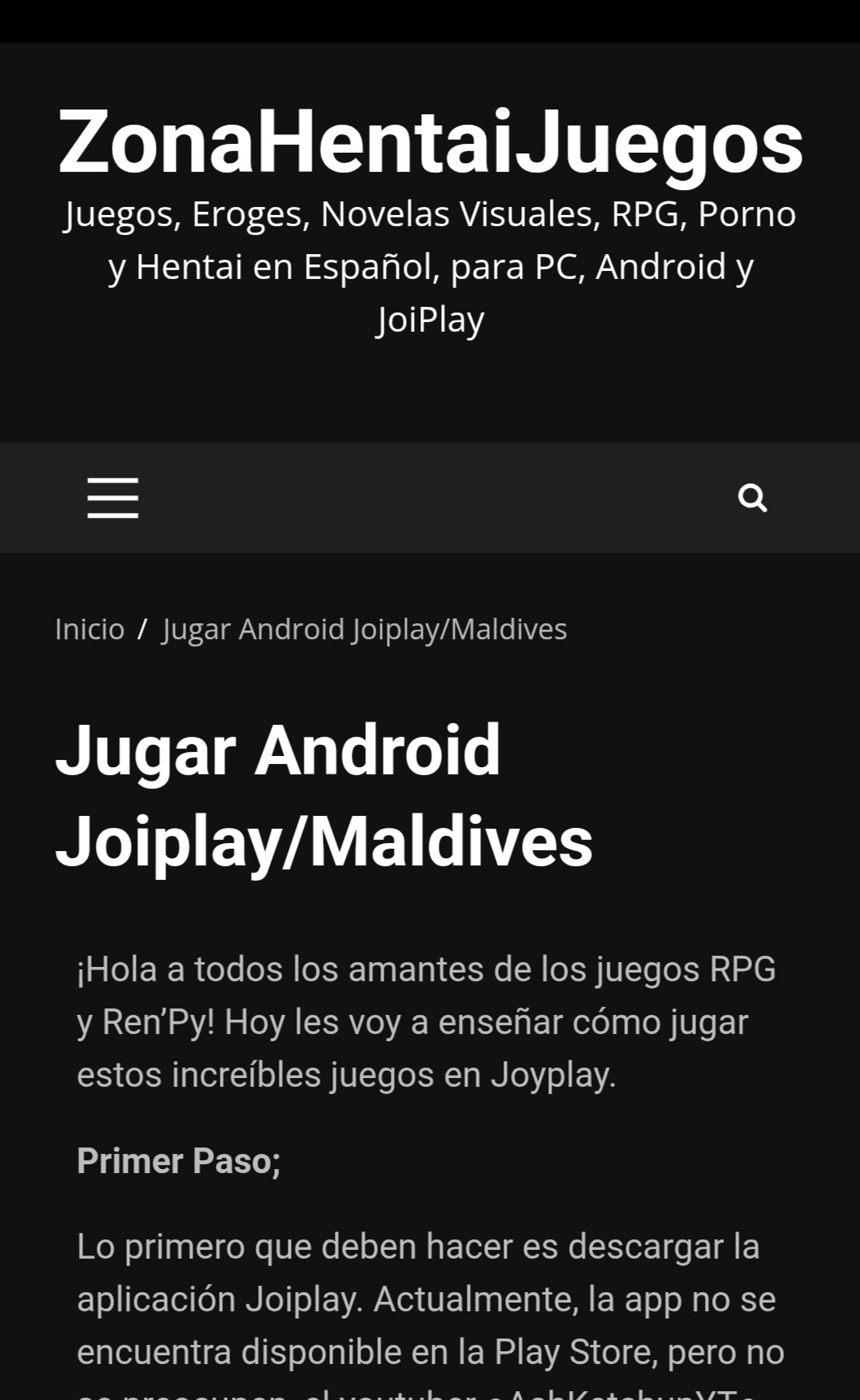Screen dimensions: 860x1400
Task: Open the site search icon
Action: pyautogui.click(x=752, y=498)
